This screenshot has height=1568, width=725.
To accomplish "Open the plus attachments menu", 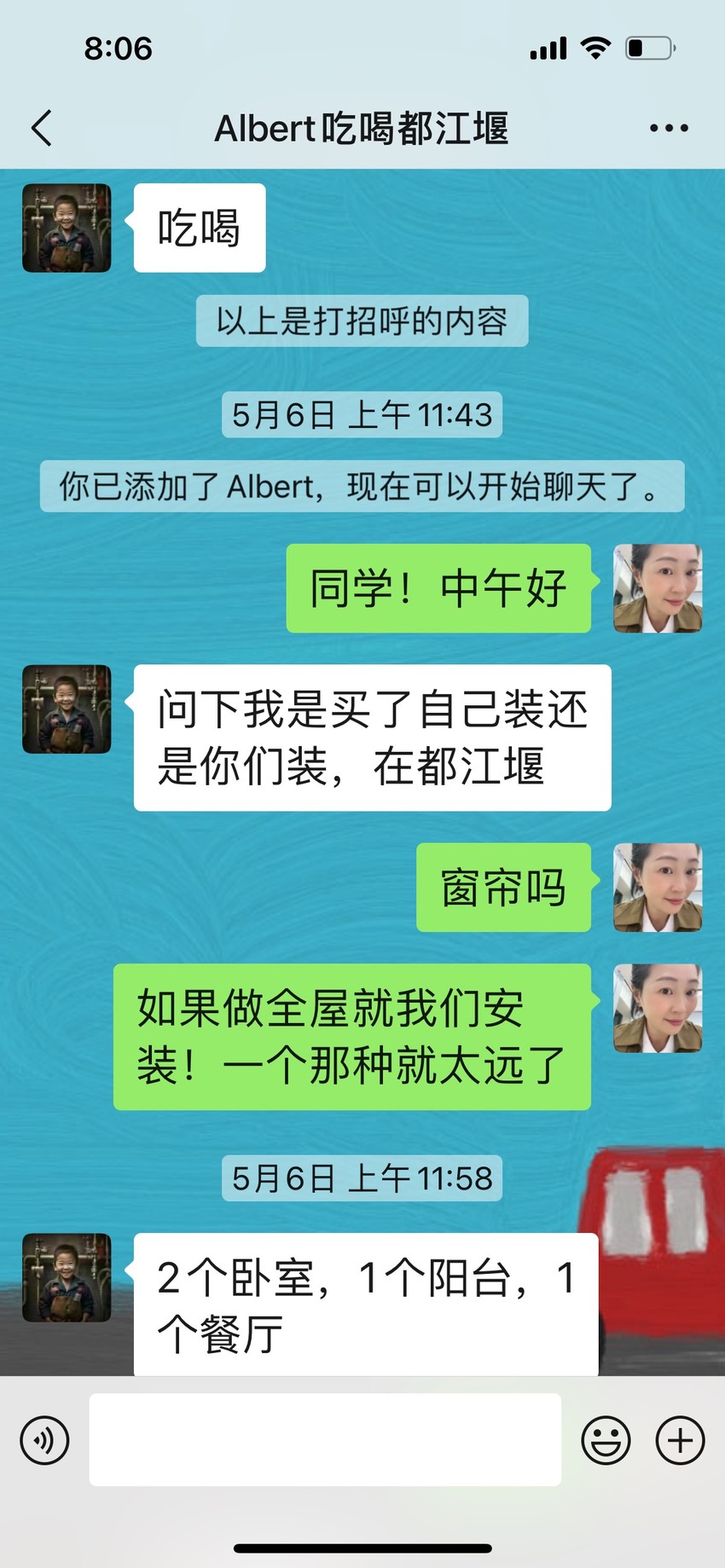I will click(x=680, y=1440).
